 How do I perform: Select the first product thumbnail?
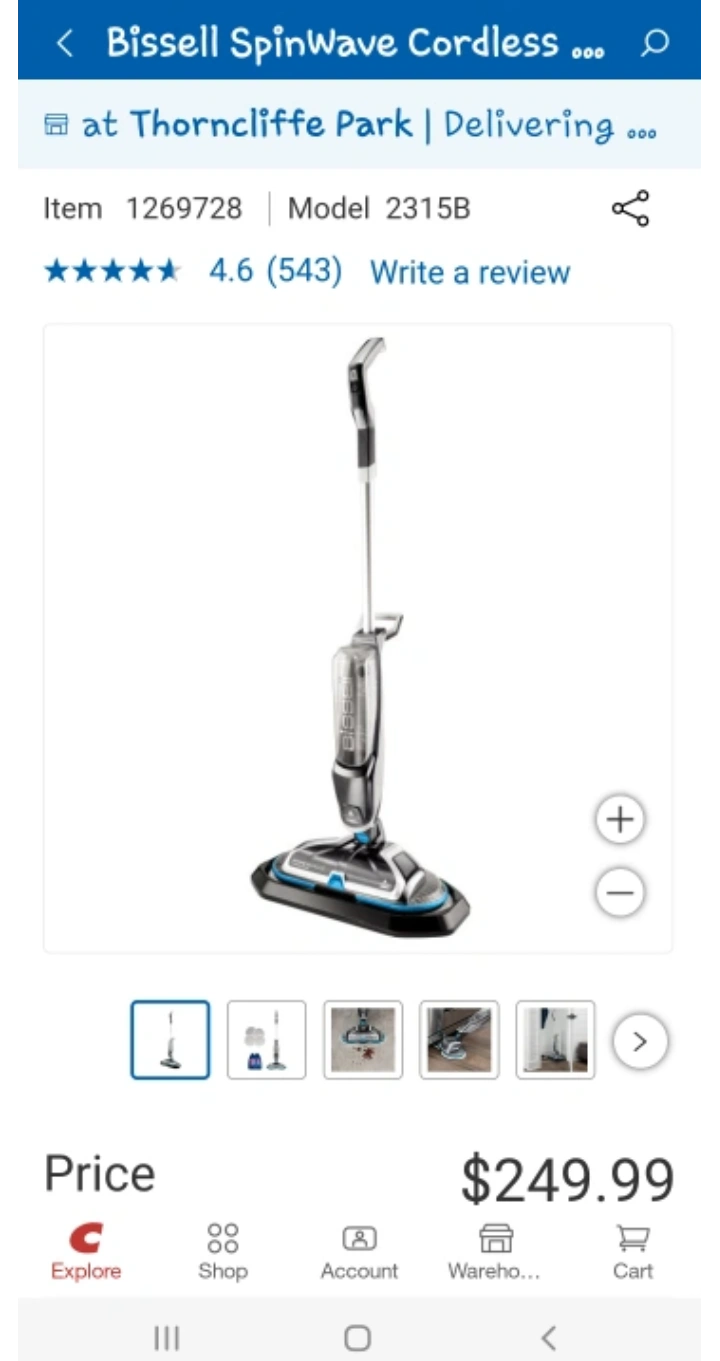click(x=170, y=1040)
